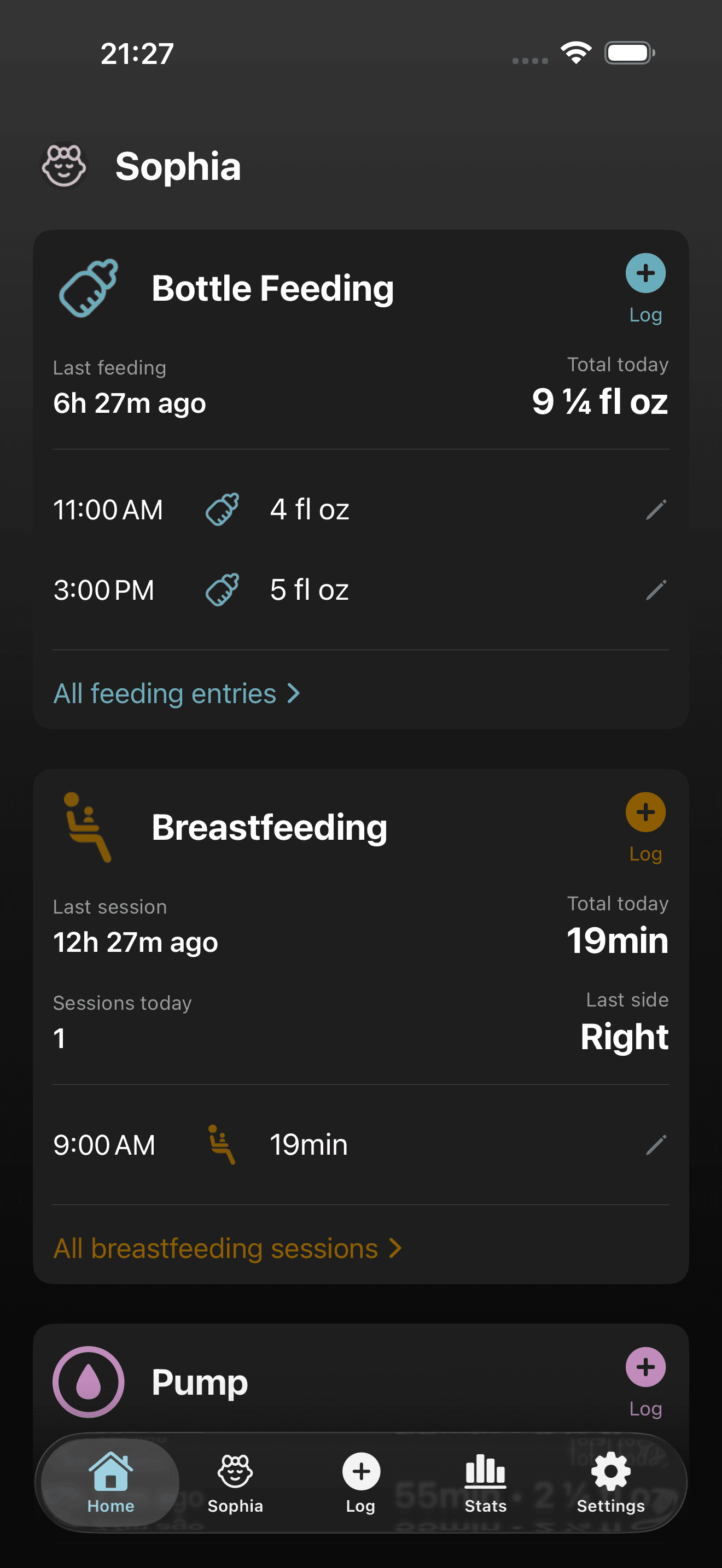The image size is (722, 1568).
Task: Log a new breastfeeding session
Action: point(645,812)
